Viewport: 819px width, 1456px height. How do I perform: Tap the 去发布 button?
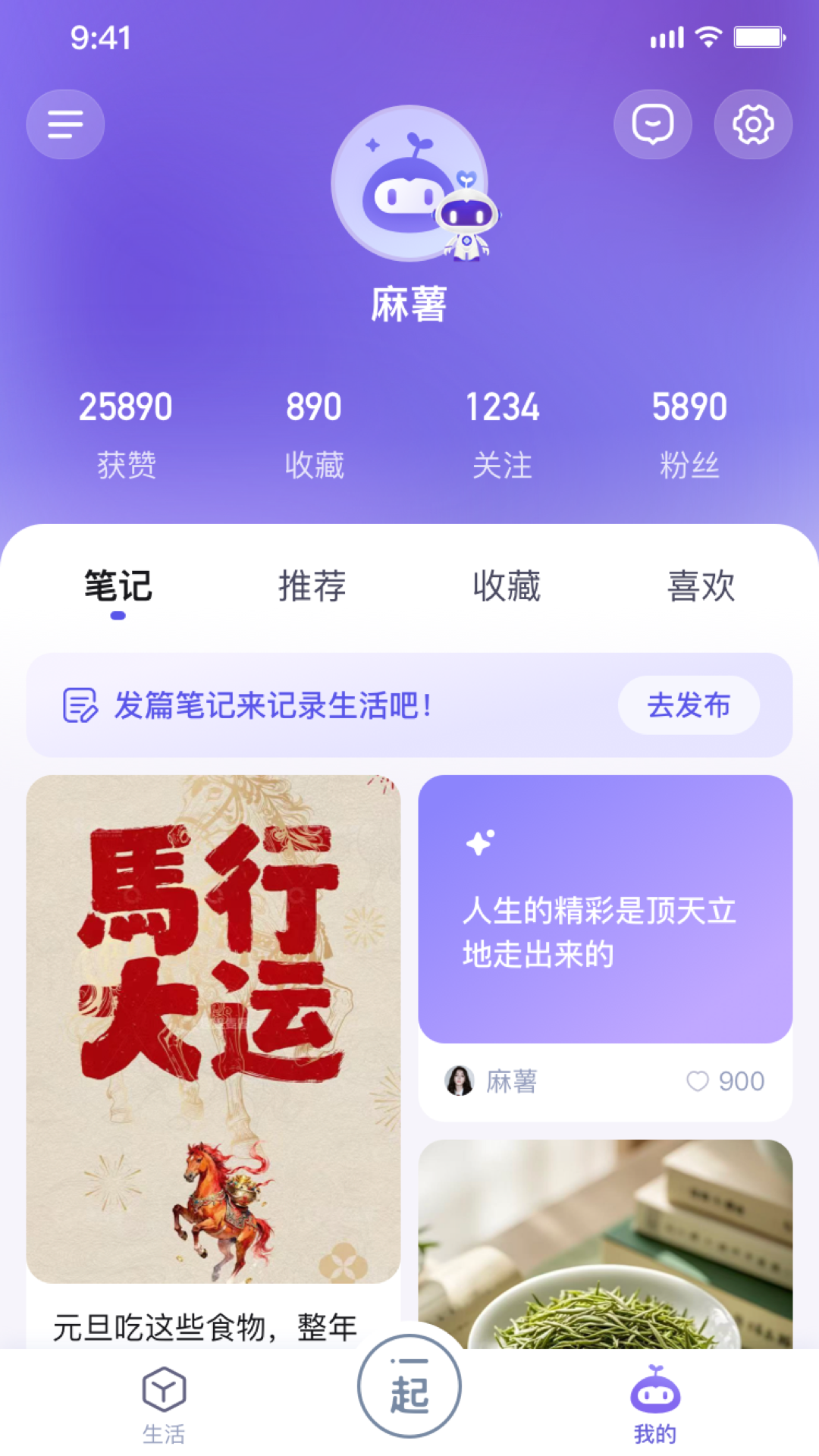coord(689,705)
